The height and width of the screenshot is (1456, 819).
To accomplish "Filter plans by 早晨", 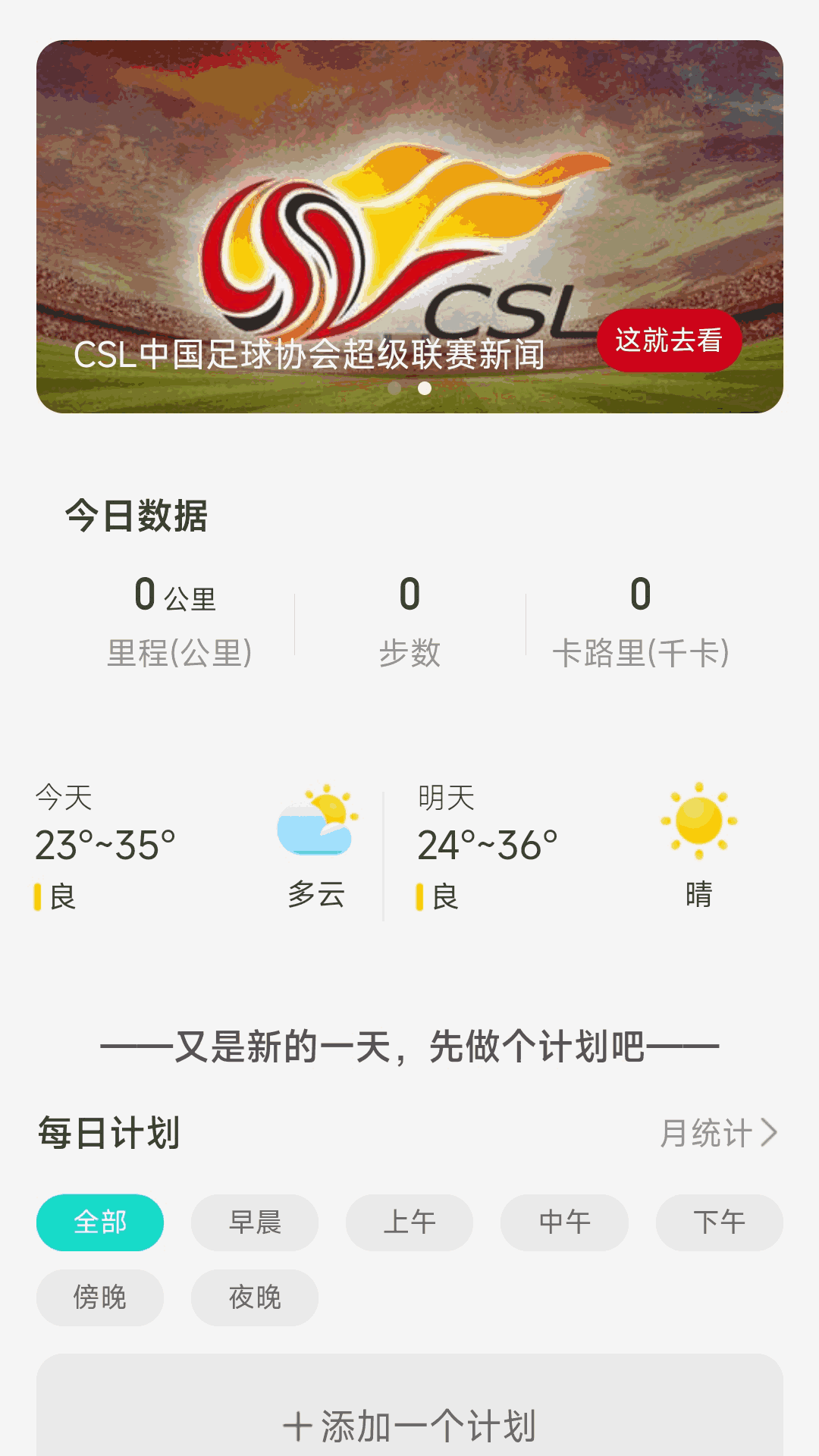I will [x=255, y=1222].
